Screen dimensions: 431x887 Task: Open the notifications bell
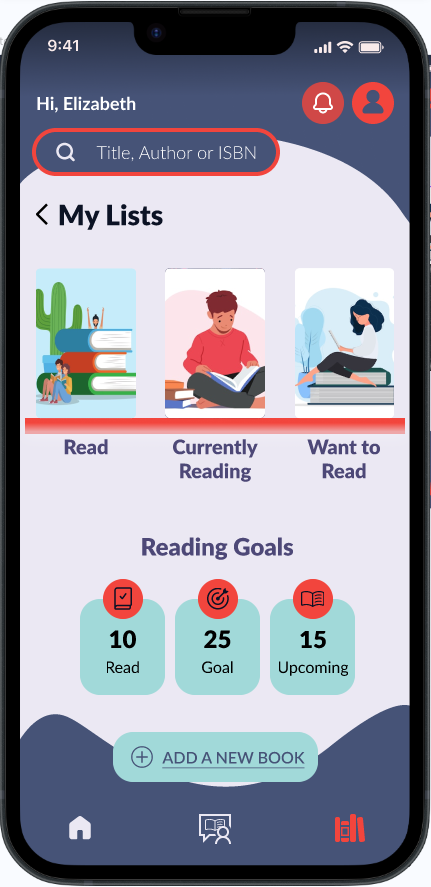click(323, 103)
